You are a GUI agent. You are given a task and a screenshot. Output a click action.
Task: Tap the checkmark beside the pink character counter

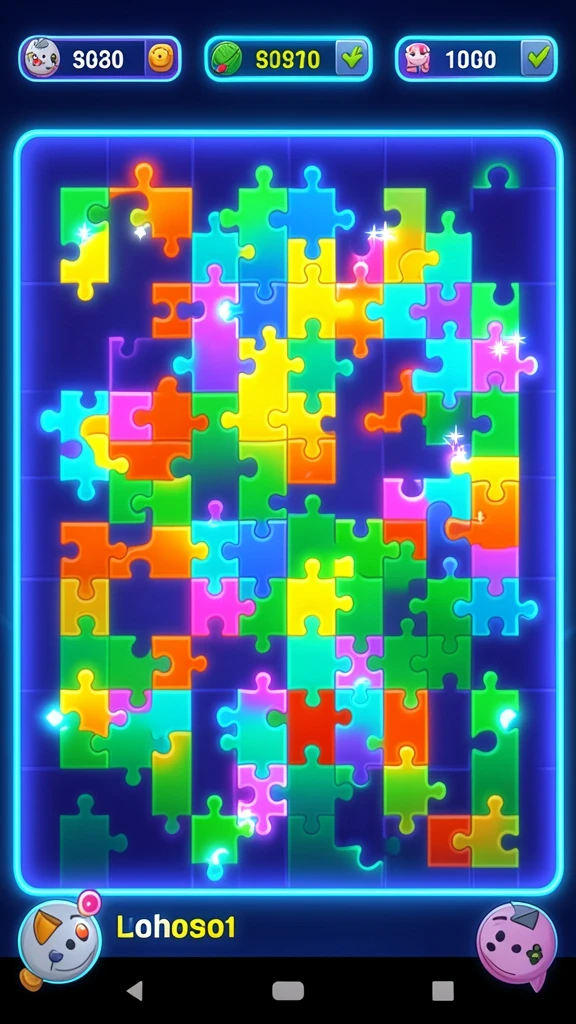(x=537, y=59)
